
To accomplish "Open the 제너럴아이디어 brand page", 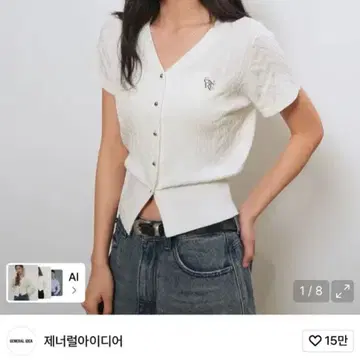I will [83, 341].
